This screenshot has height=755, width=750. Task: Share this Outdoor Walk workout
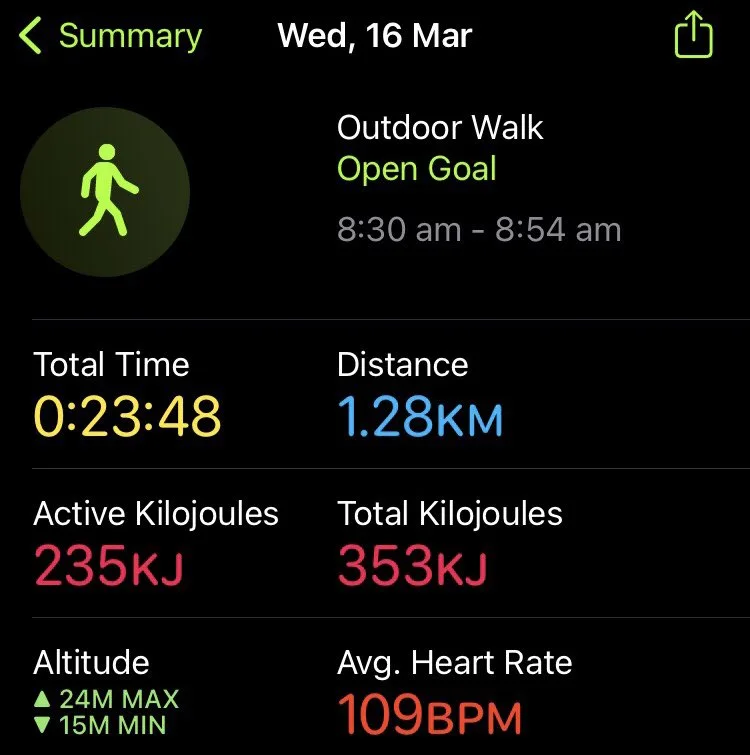click(692, 37)
